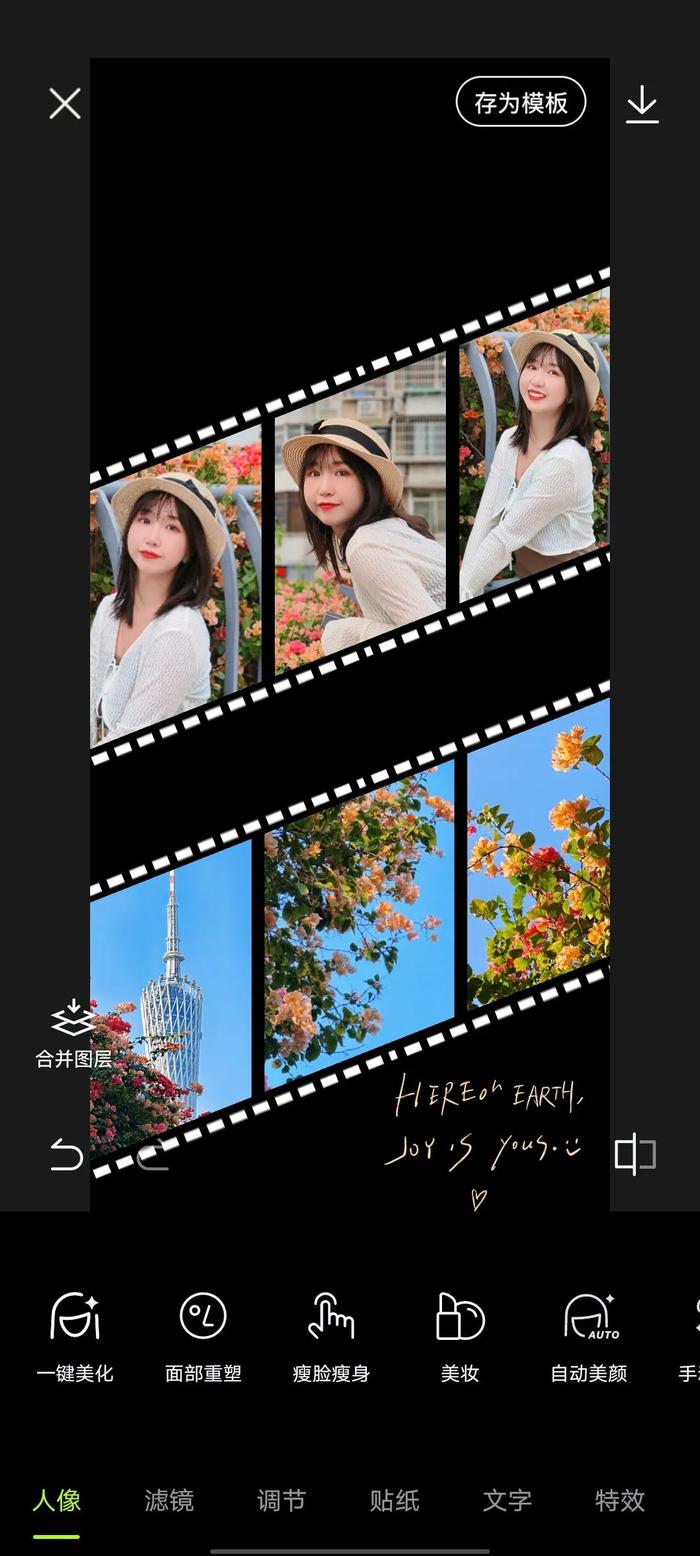Close the editor with the X icon
Viewport: 700px width, 1556px height.
(65, 103)
